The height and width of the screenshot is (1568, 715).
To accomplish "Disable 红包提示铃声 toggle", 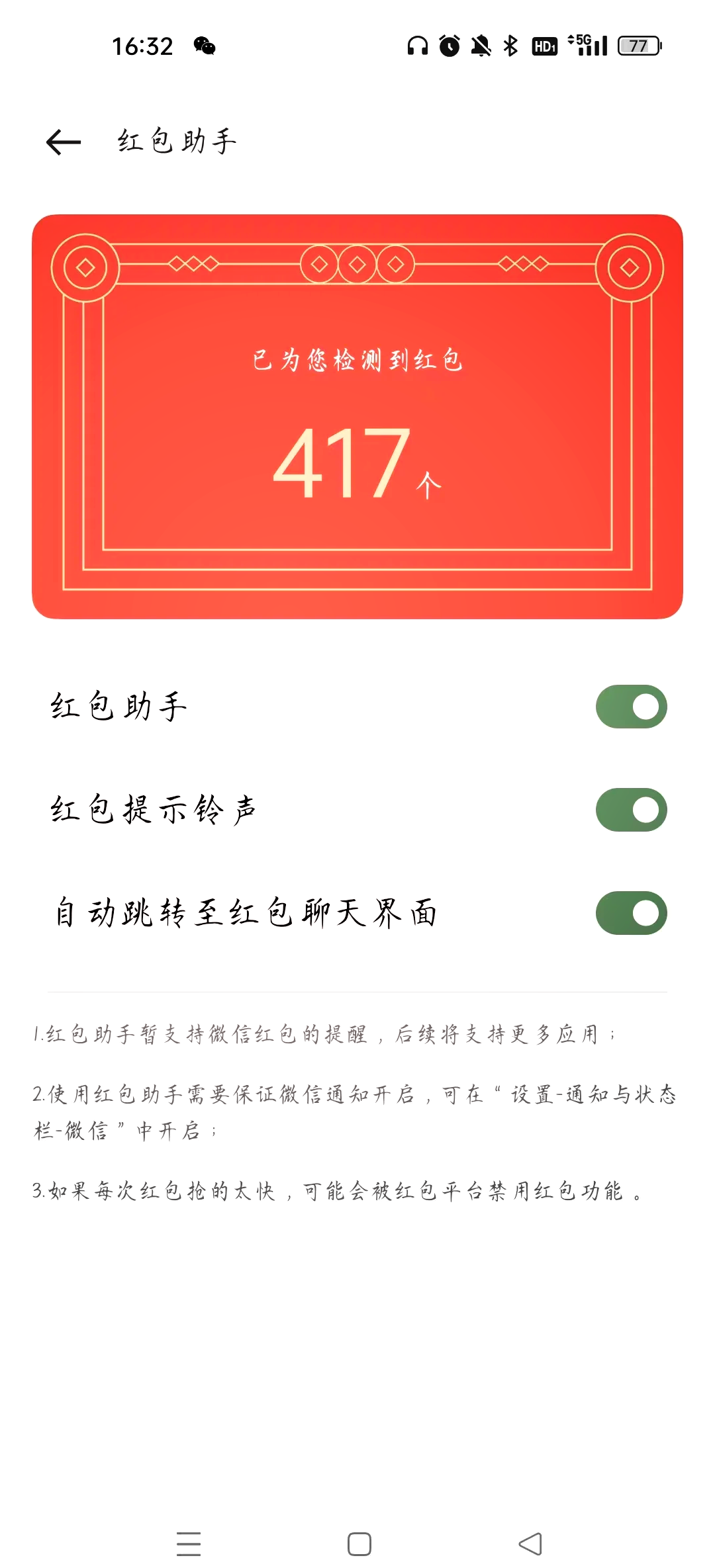I will click(631, 810).
